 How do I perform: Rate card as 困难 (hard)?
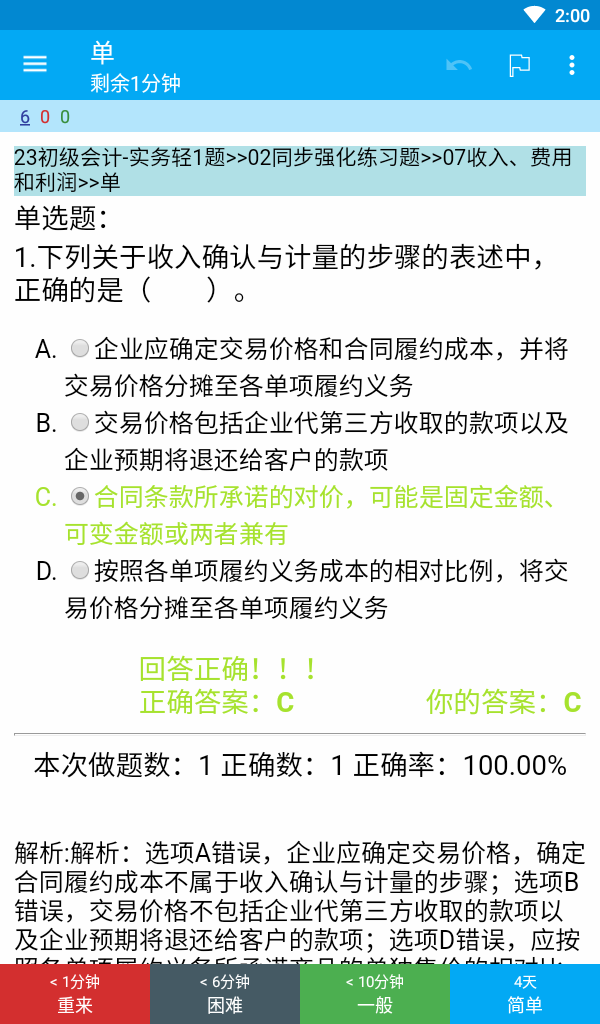225,994
